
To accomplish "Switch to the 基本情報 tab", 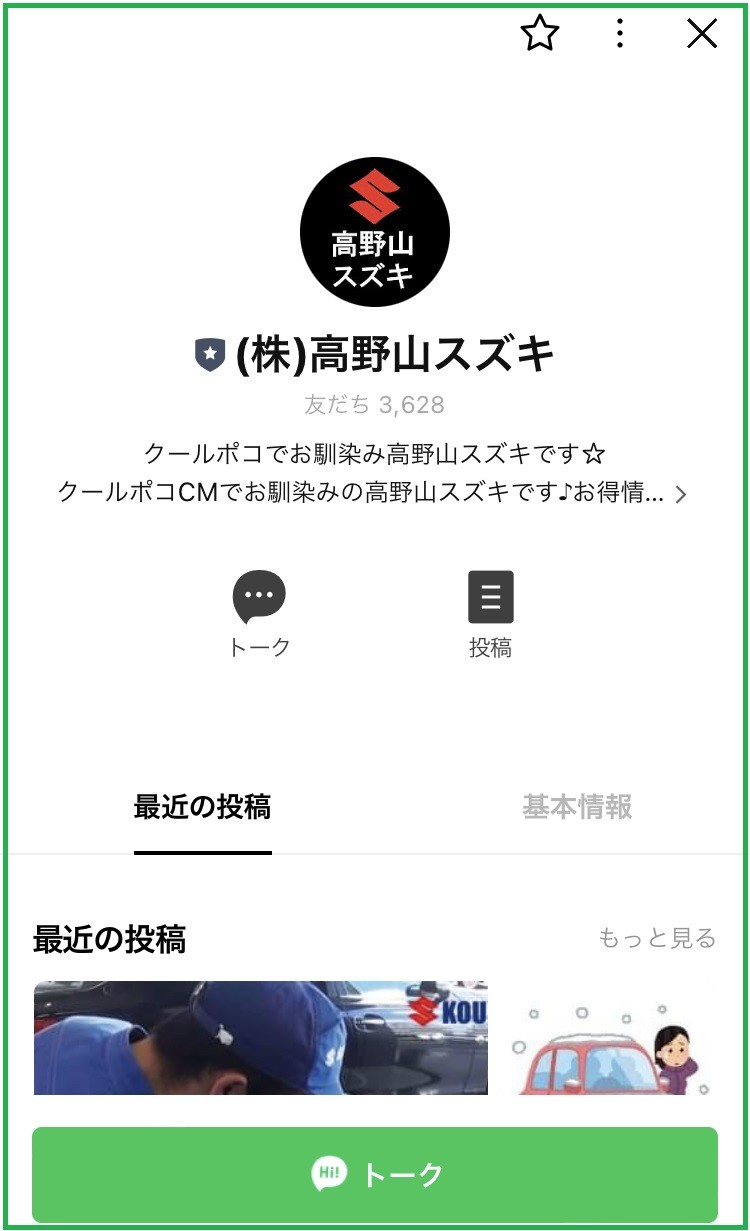I will click(577, 807).
